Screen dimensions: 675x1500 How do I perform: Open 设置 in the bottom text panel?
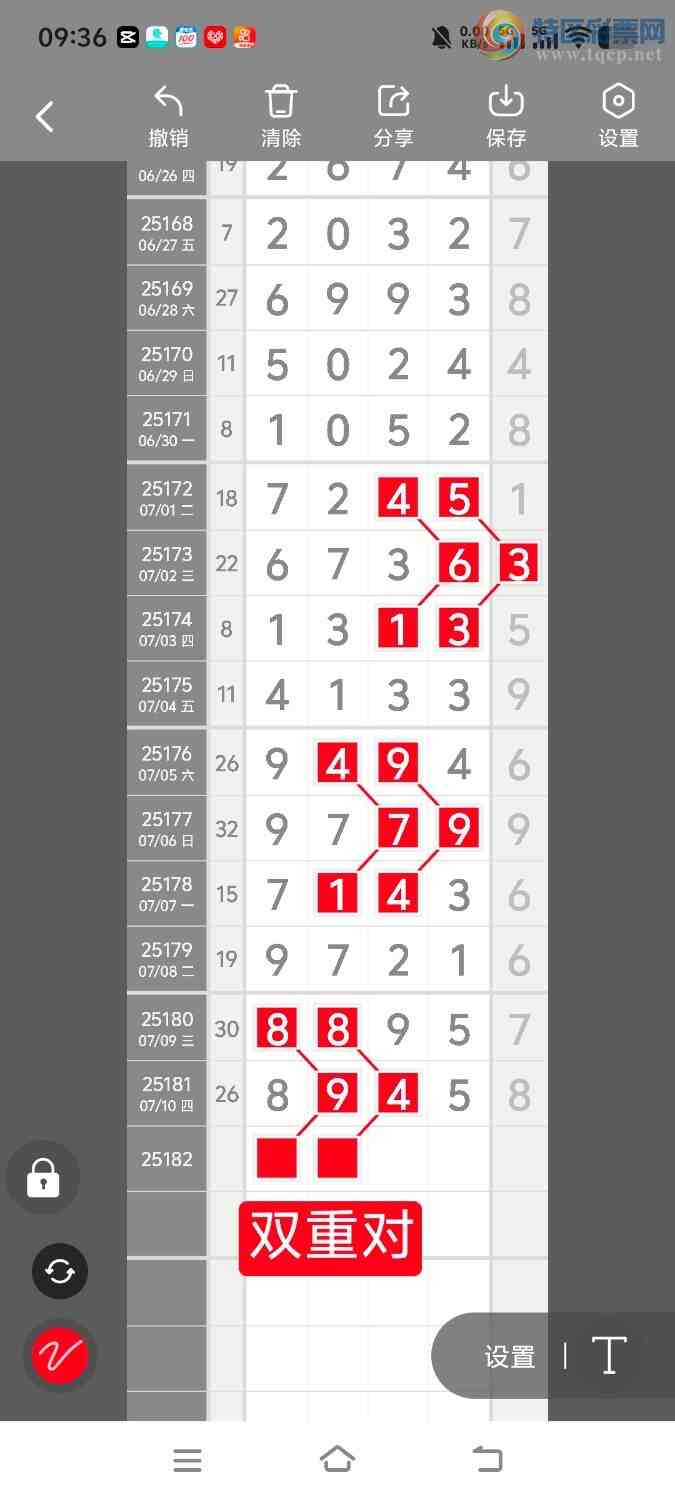510,1357
